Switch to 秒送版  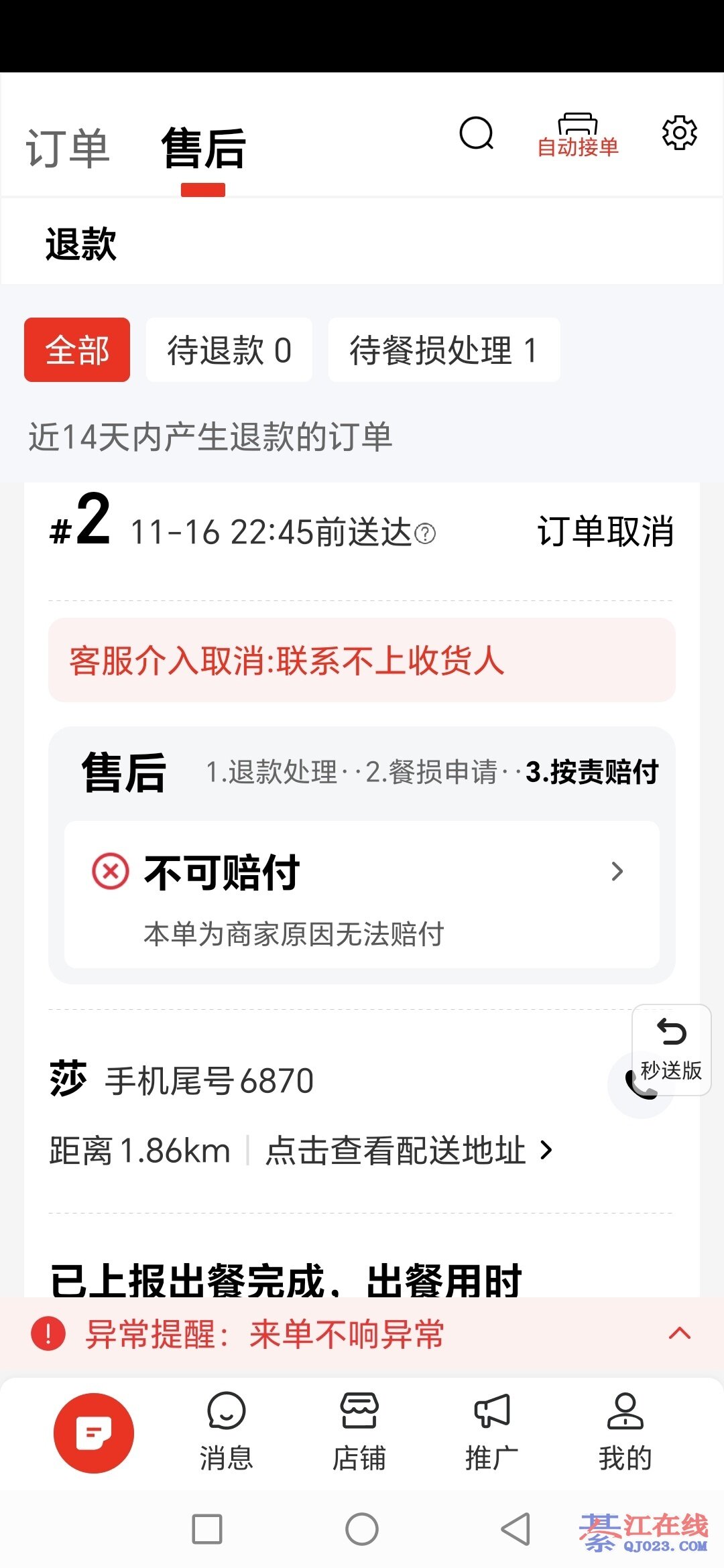click(671, 1050)
